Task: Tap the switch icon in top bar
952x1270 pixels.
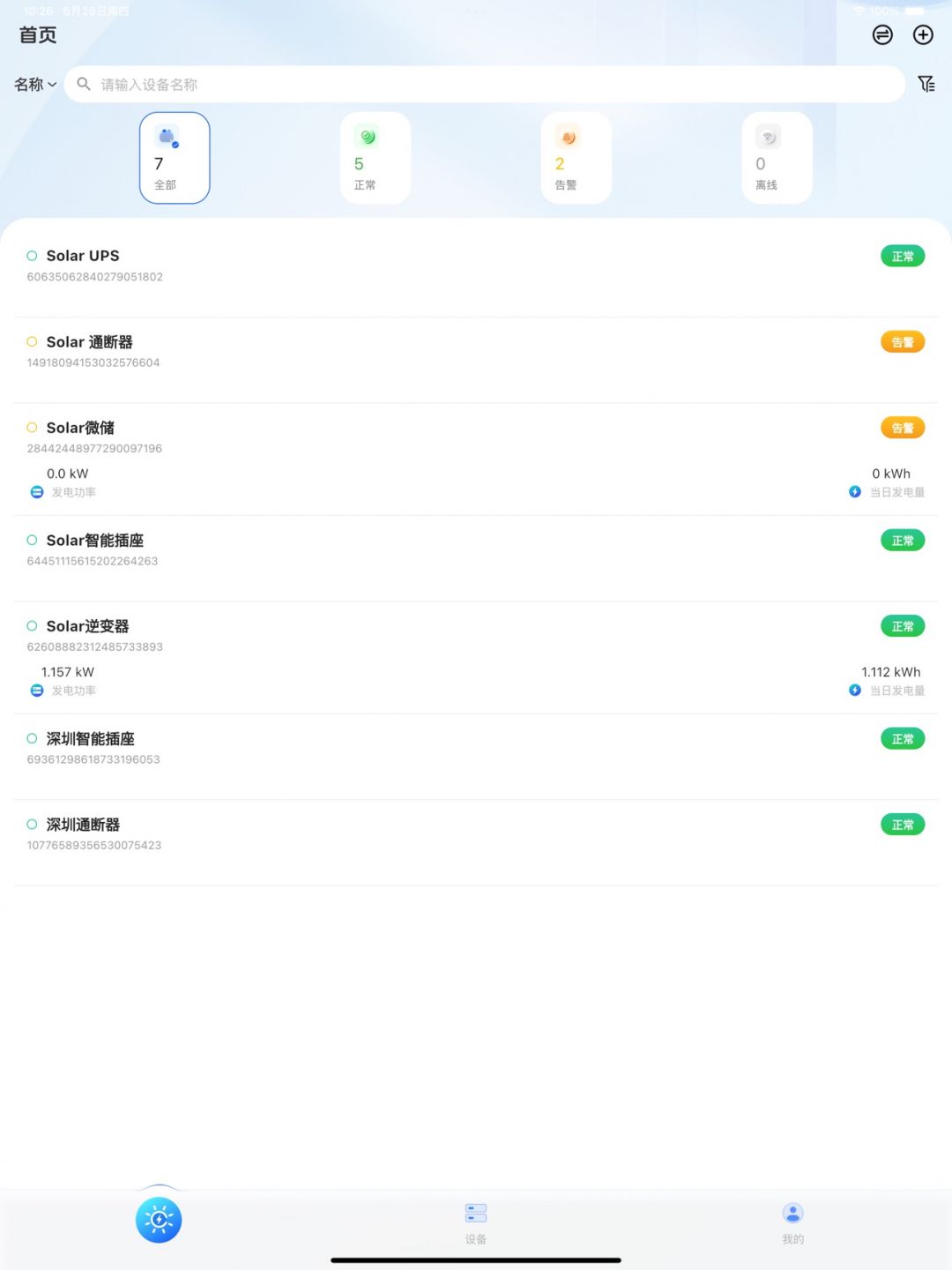Action: (x=882, y=34)
